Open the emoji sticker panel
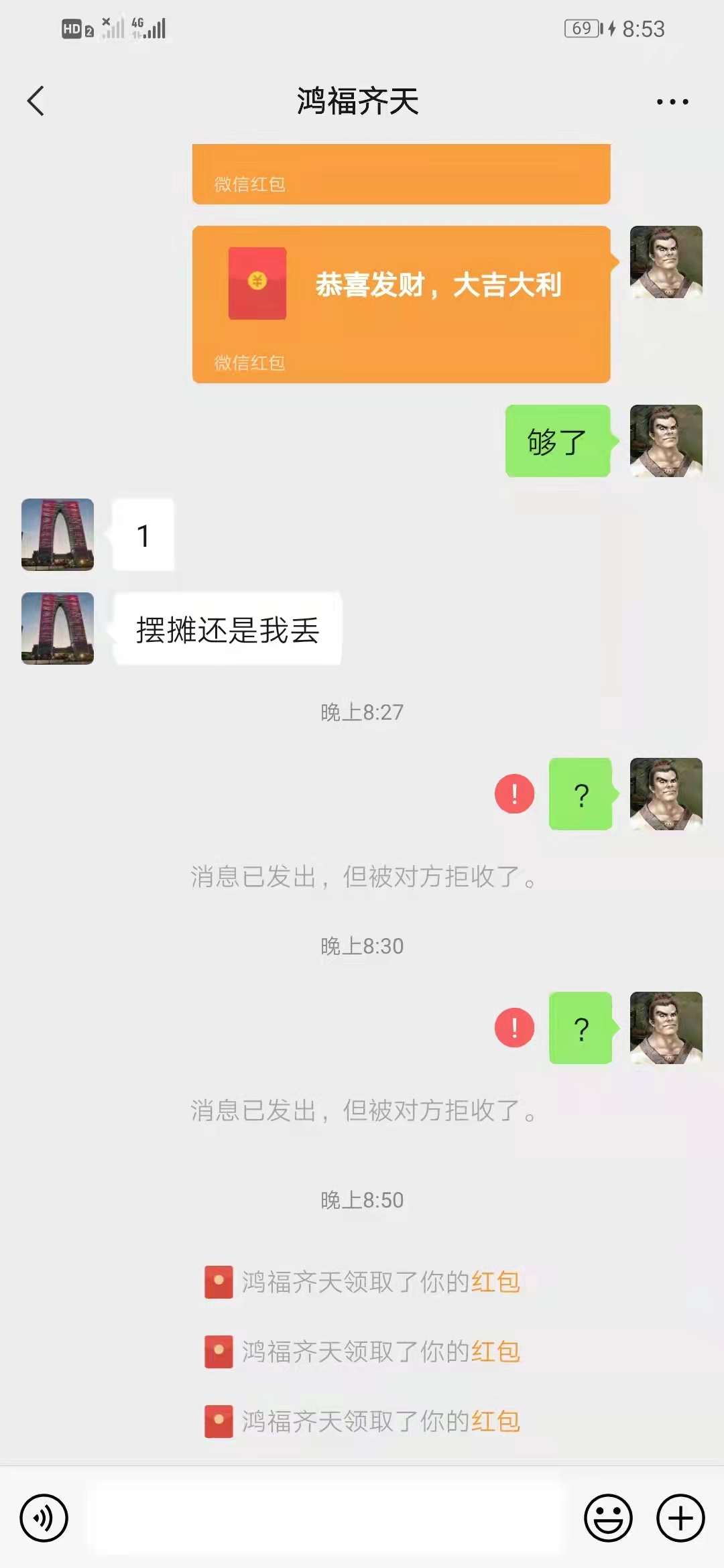 click(608, 1518)
